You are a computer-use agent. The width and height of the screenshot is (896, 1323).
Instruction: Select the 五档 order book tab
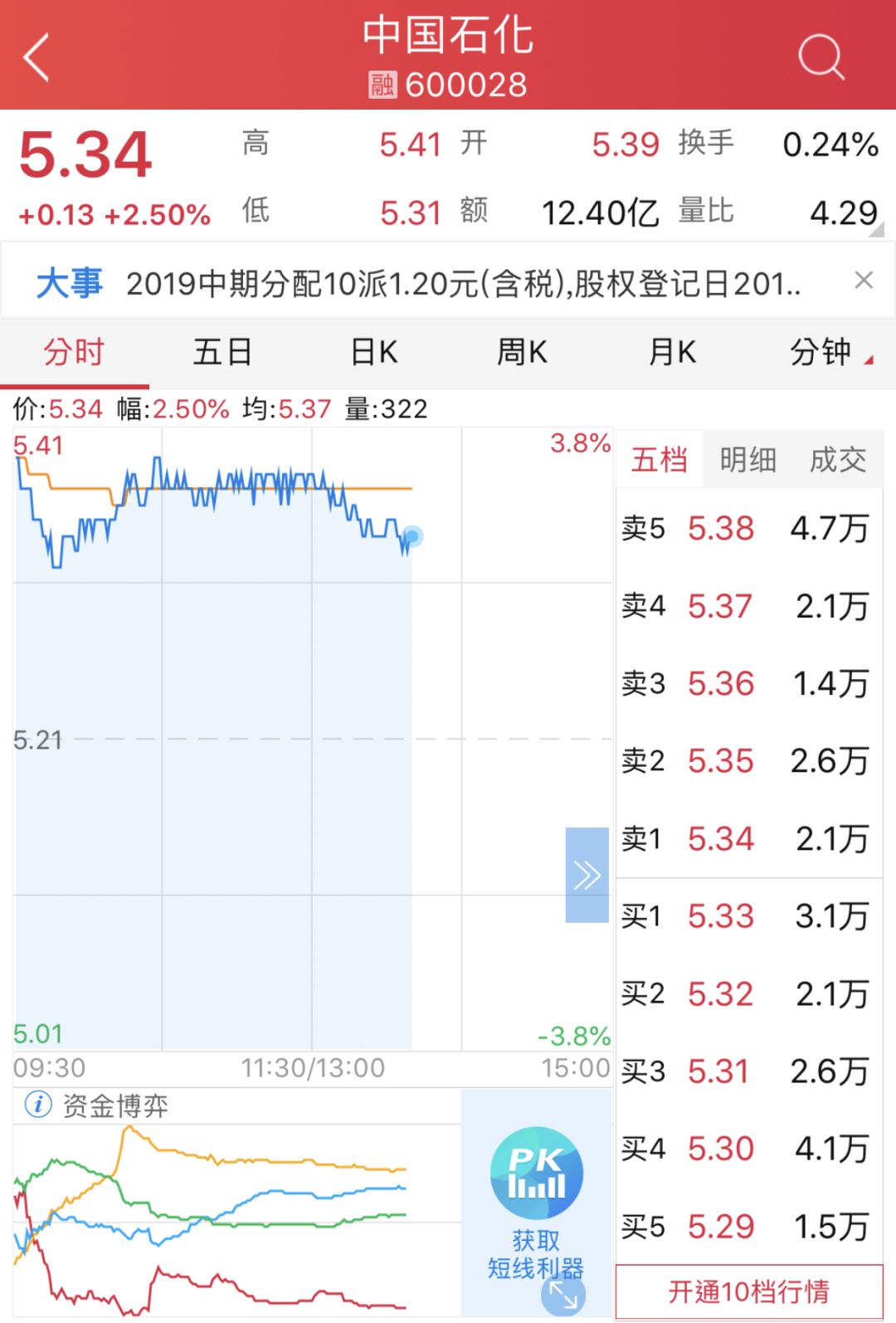pyautogui.click(x=660, y=459)
